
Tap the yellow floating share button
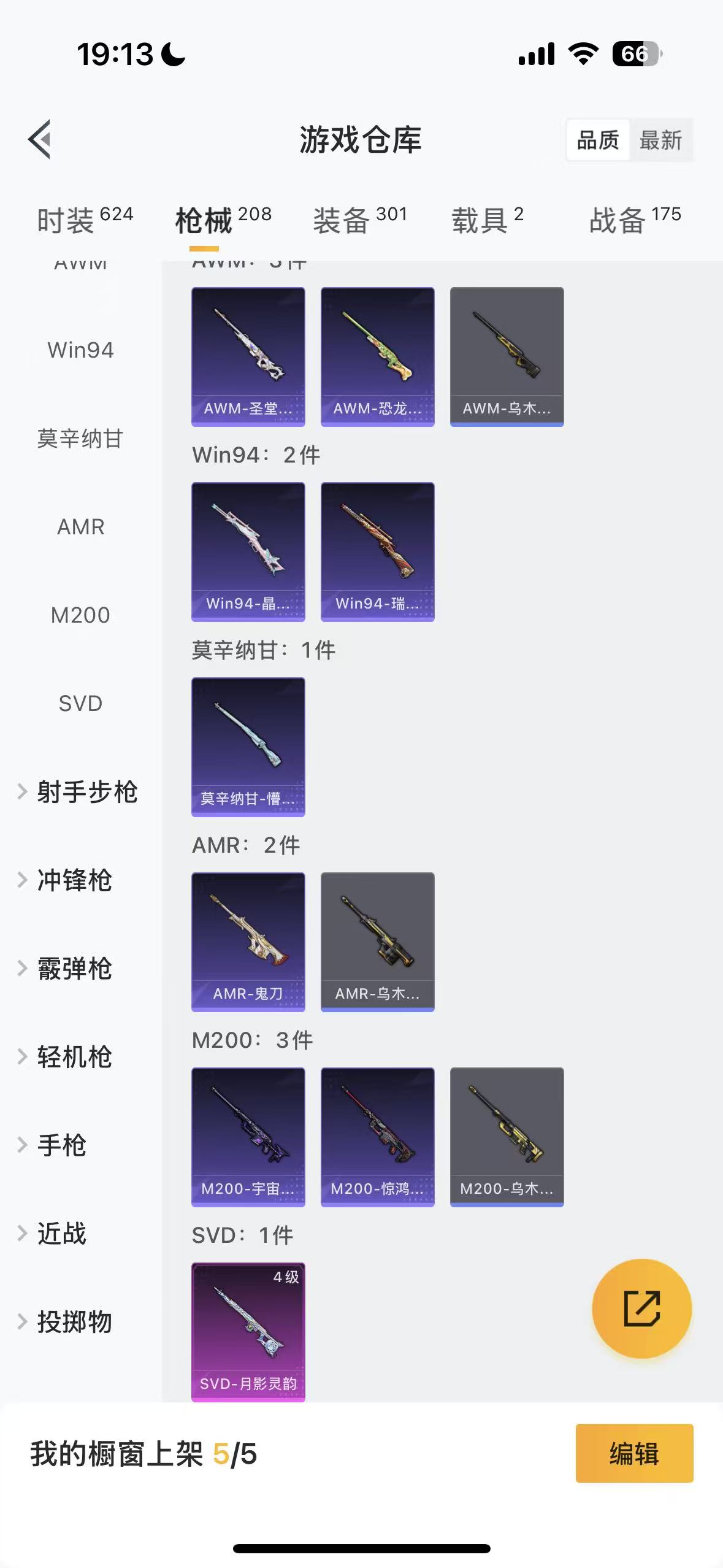641,1309
